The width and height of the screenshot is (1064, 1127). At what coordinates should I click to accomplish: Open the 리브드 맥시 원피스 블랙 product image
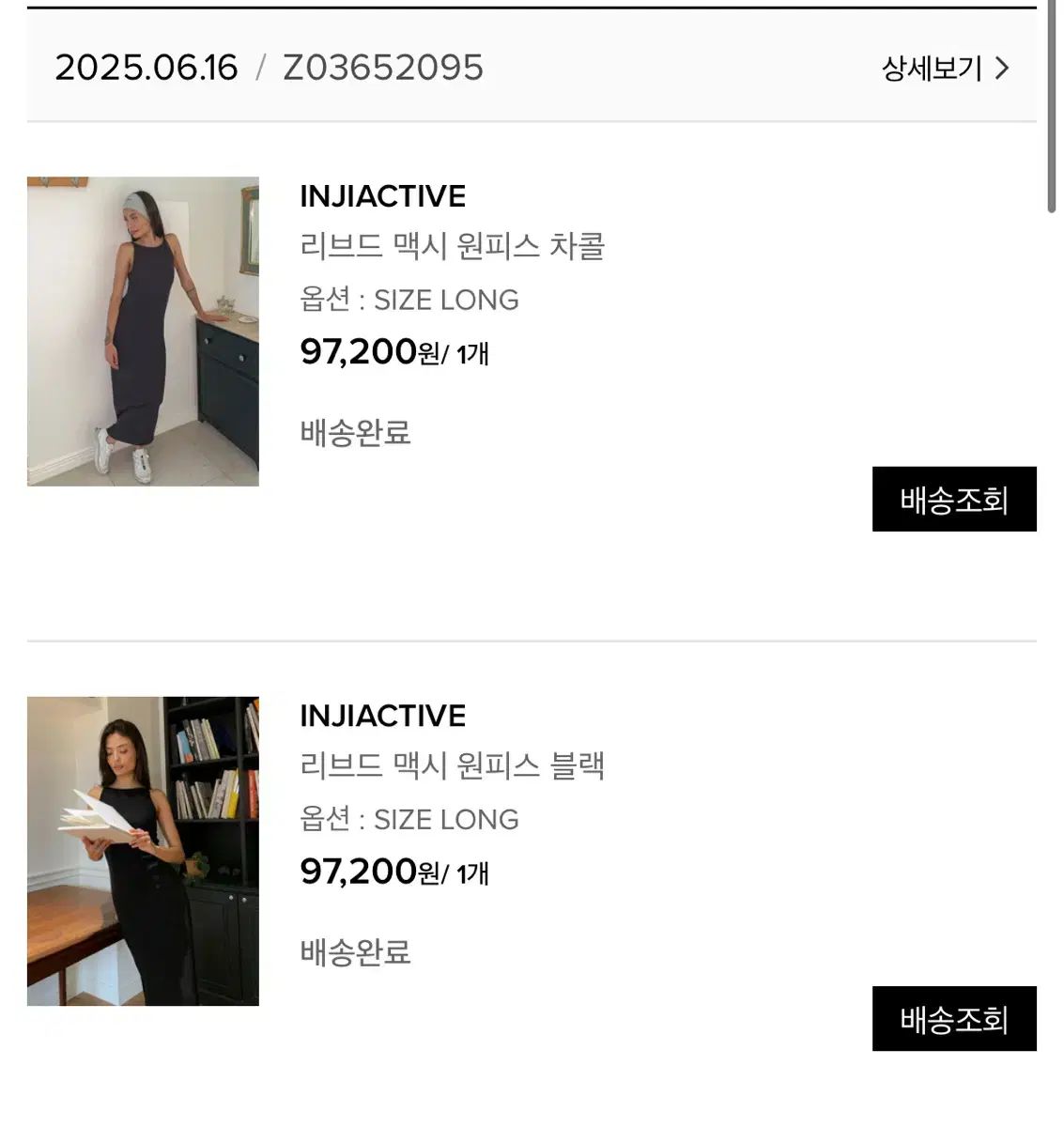[x=143, y=851]
